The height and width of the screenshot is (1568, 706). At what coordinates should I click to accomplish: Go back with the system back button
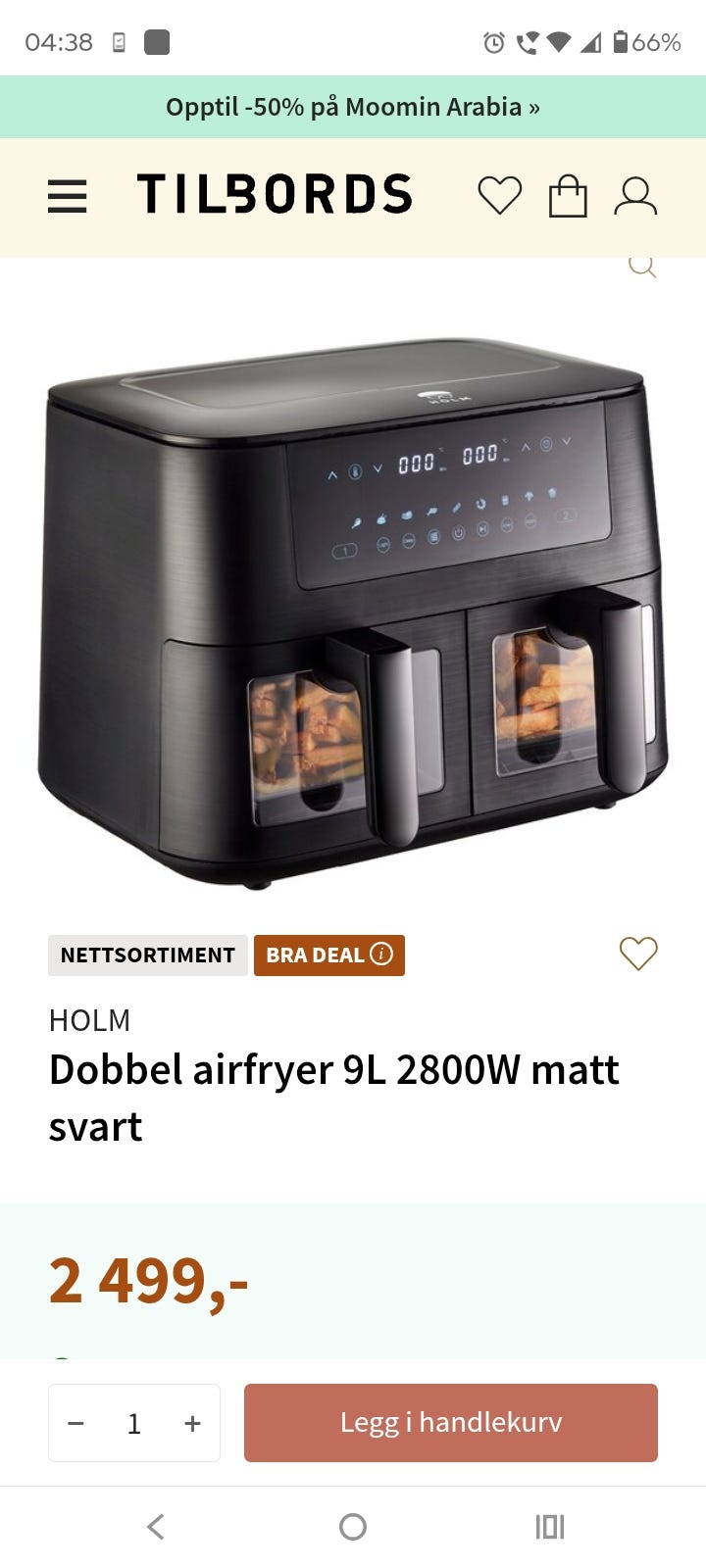coord(156,1527)
